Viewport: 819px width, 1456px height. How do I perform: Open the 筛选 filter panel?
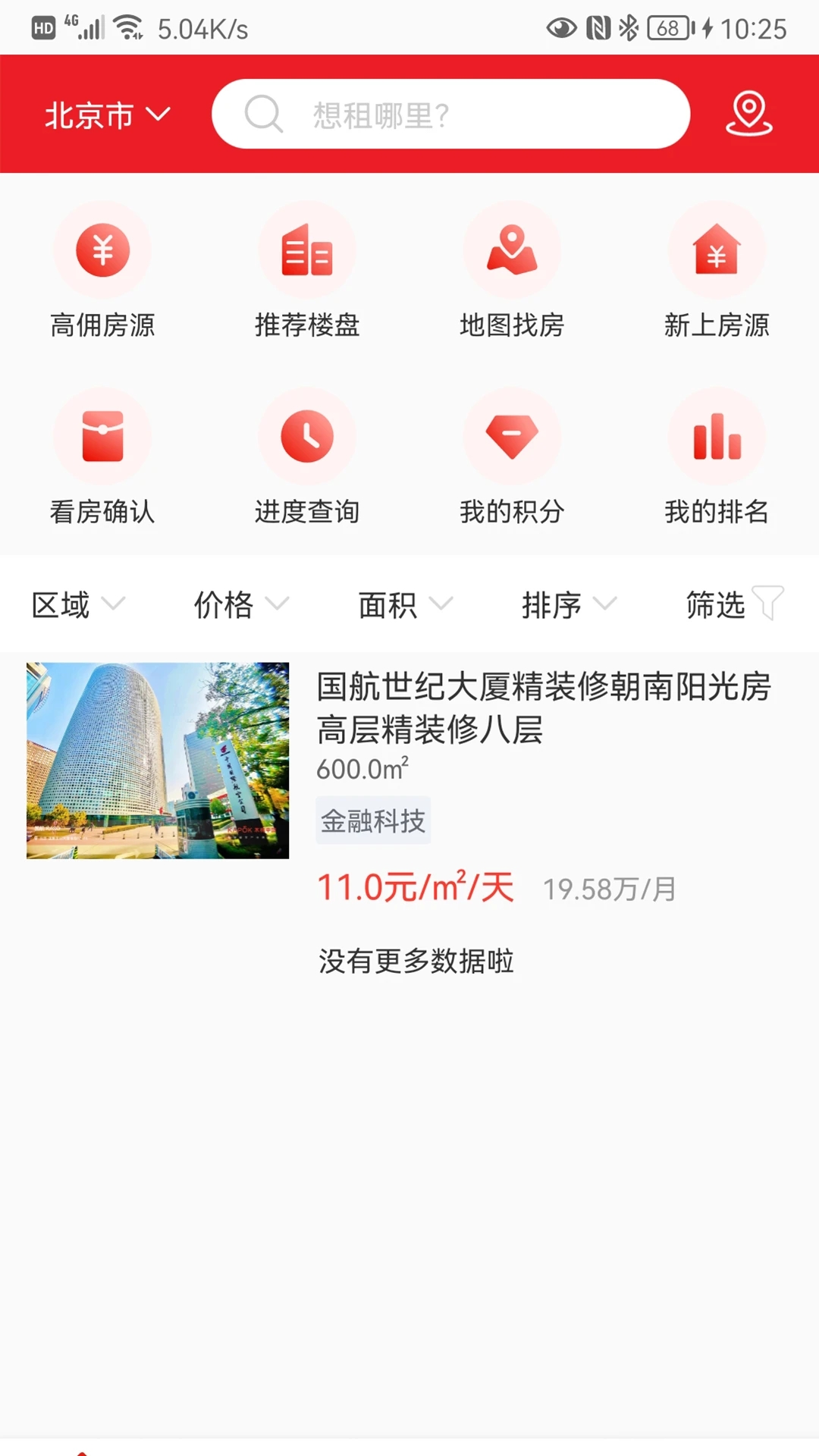(733, 604)
